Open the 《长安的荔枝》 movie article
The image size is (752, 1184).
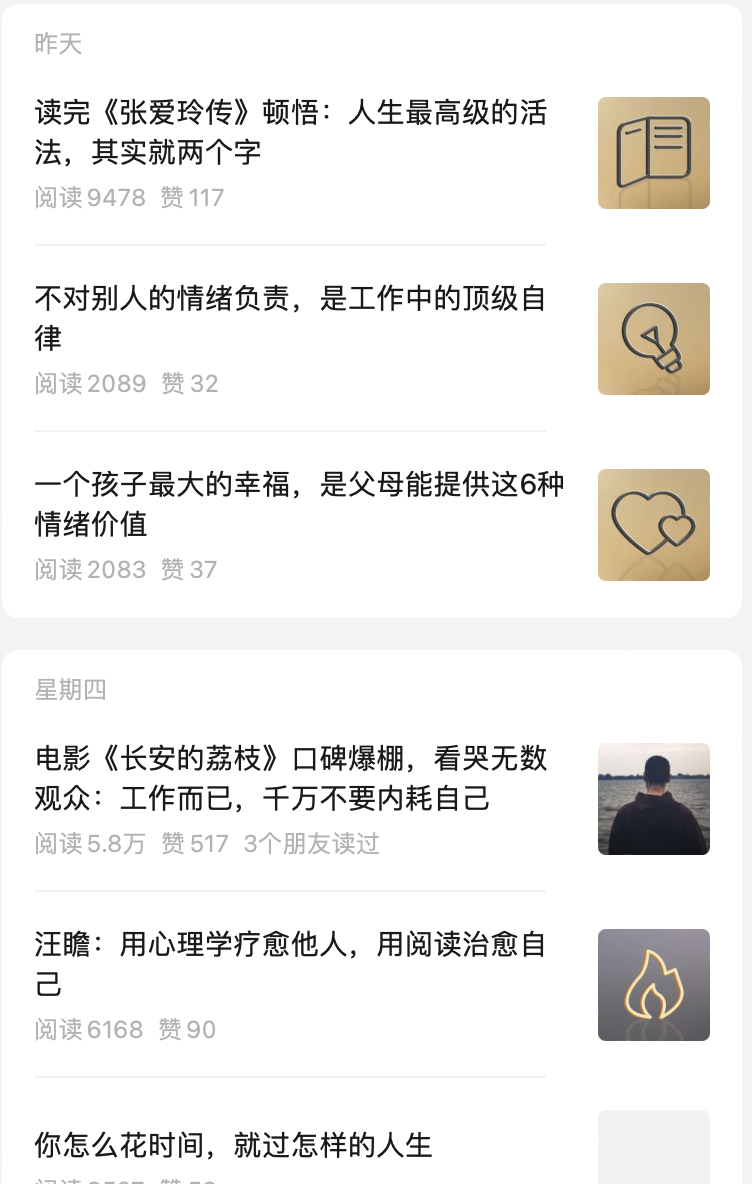tap(290, 778)
